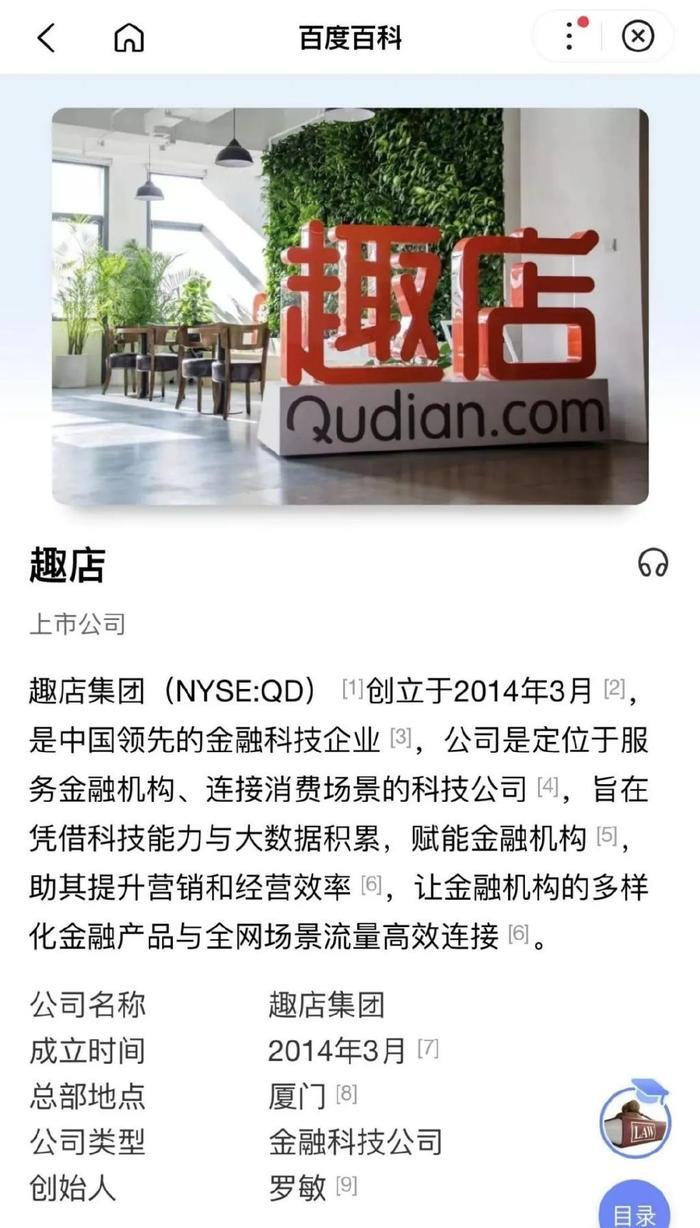Open the three-dot more options menu
Screen dimensions: 700x1228
570,37
